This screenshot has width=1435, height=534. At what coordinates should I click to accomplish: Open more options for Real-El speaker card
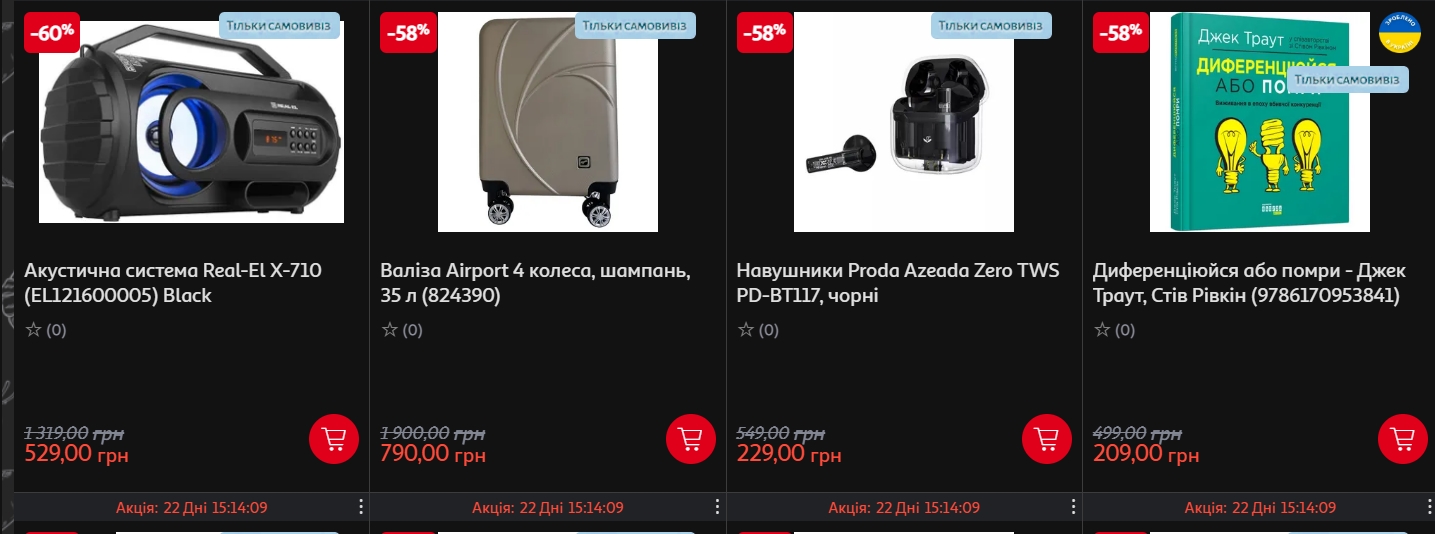(362, 508)
